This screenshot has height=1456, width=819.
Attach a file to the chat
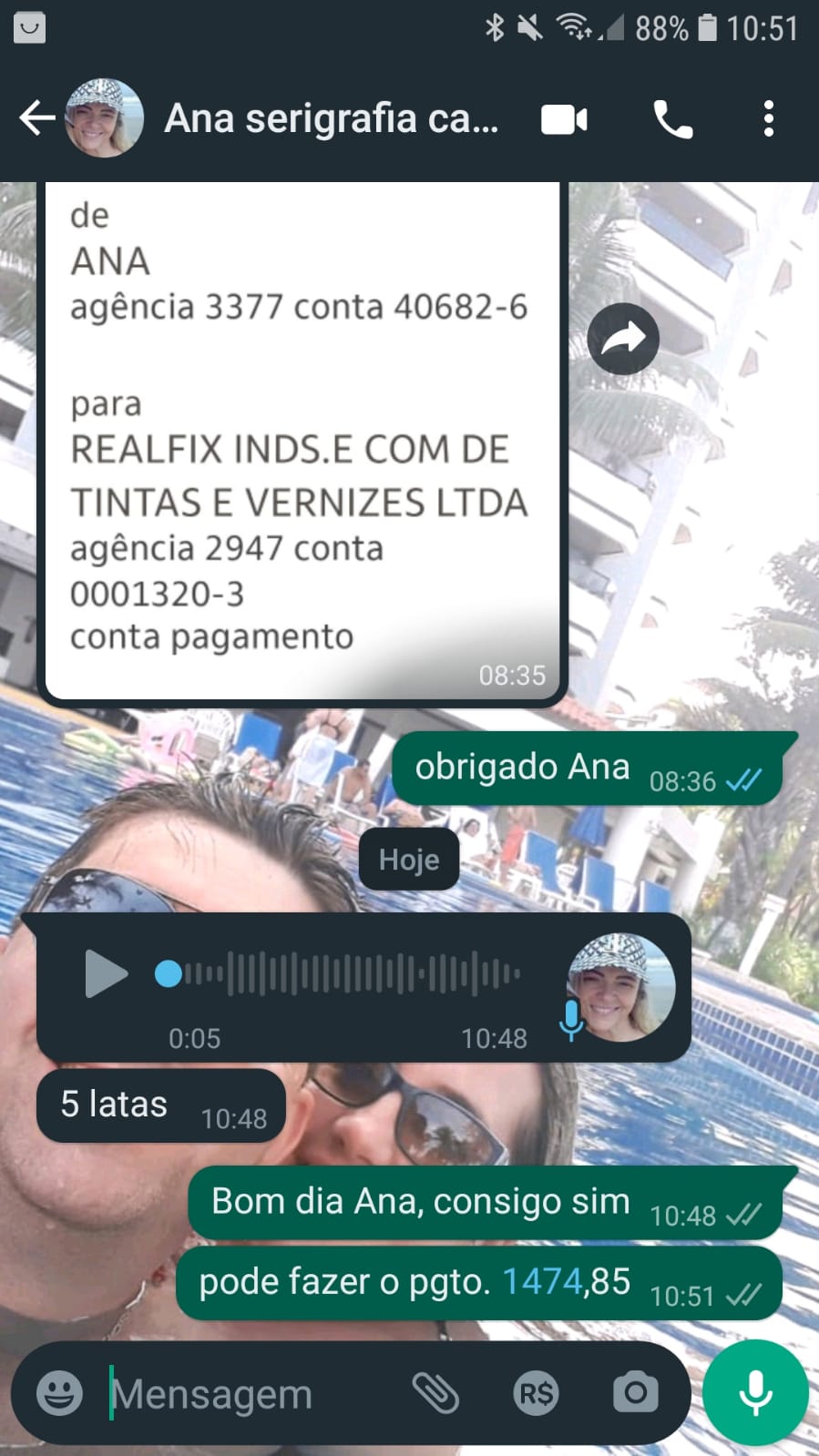pos(435,1393)
